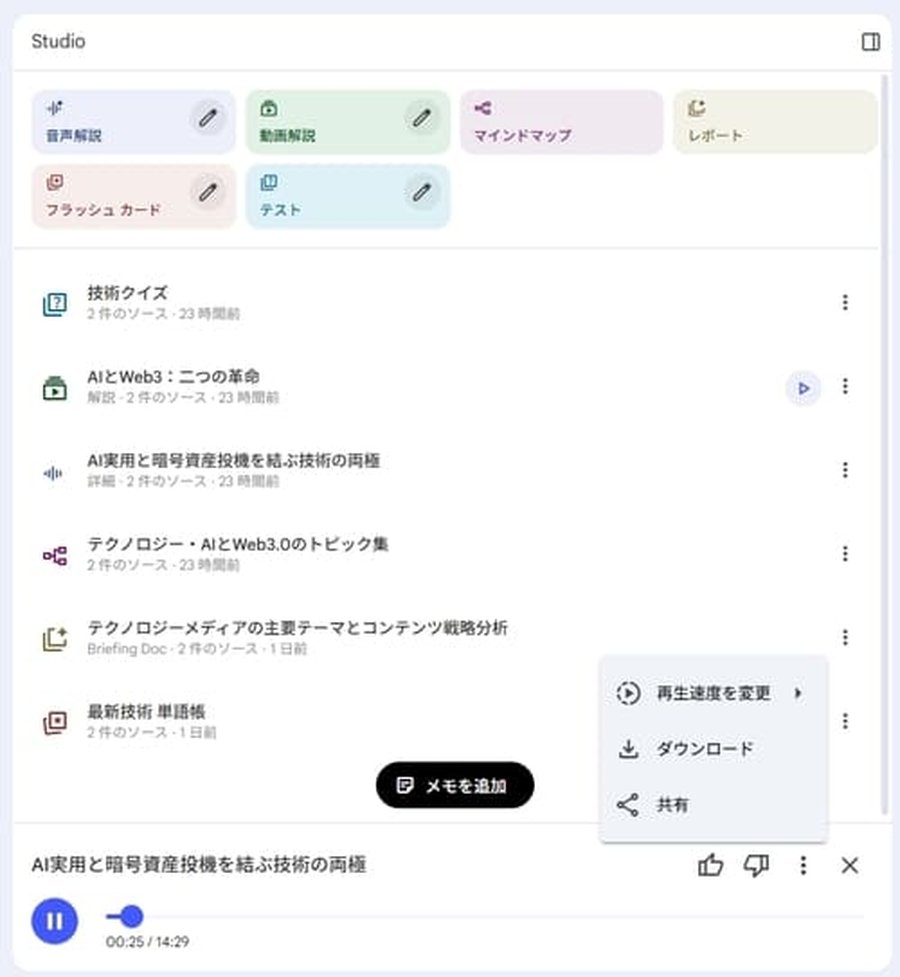Select the 音声解説 audio overview icon
The width and height of the screenshot is (900, 977).
(x=57, y=107)
